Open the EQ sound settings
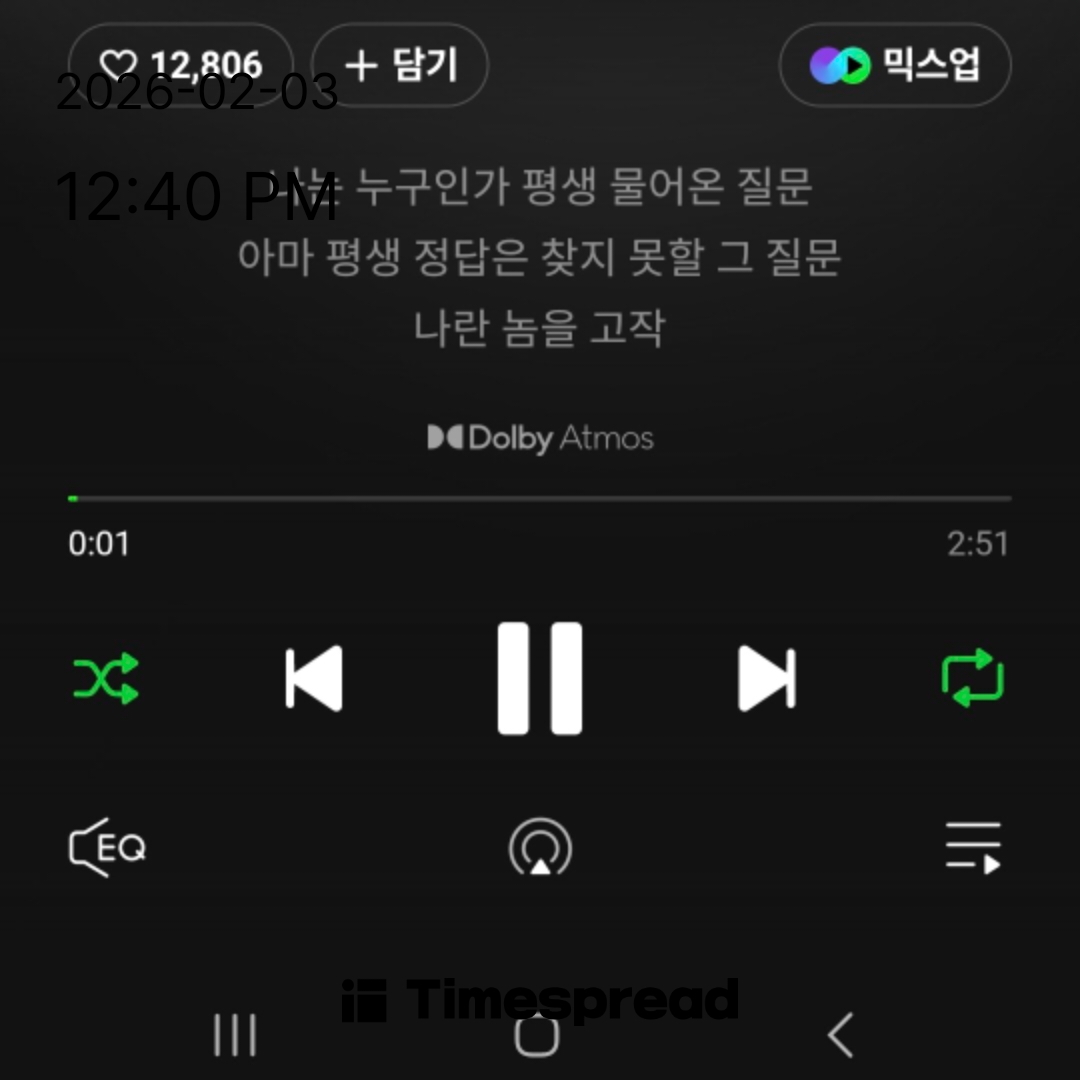 108,849
